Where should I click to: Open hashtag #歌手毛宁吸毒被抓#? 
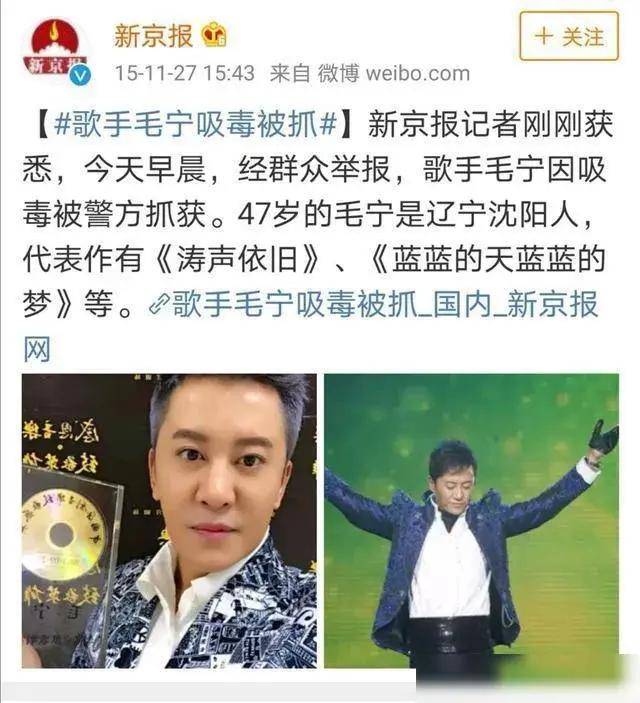pos(196,126)
